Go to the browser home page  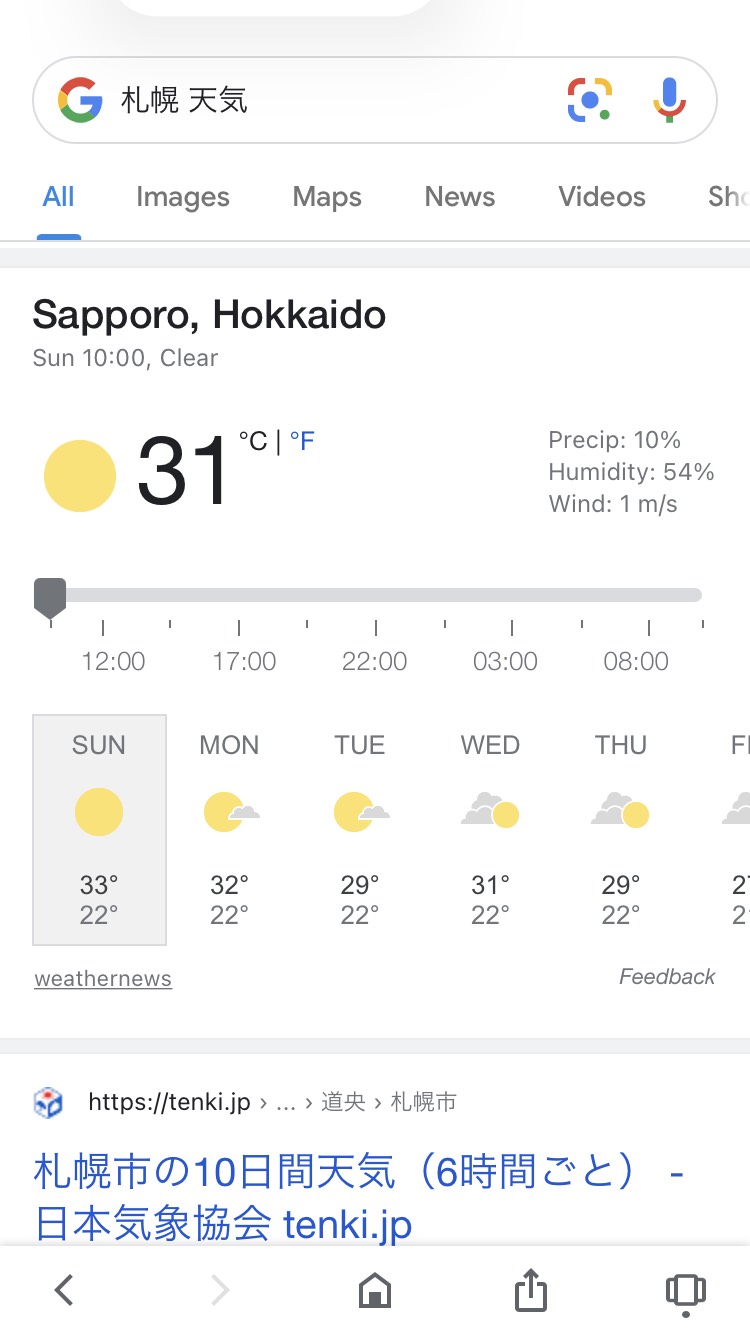(374, 1290)
